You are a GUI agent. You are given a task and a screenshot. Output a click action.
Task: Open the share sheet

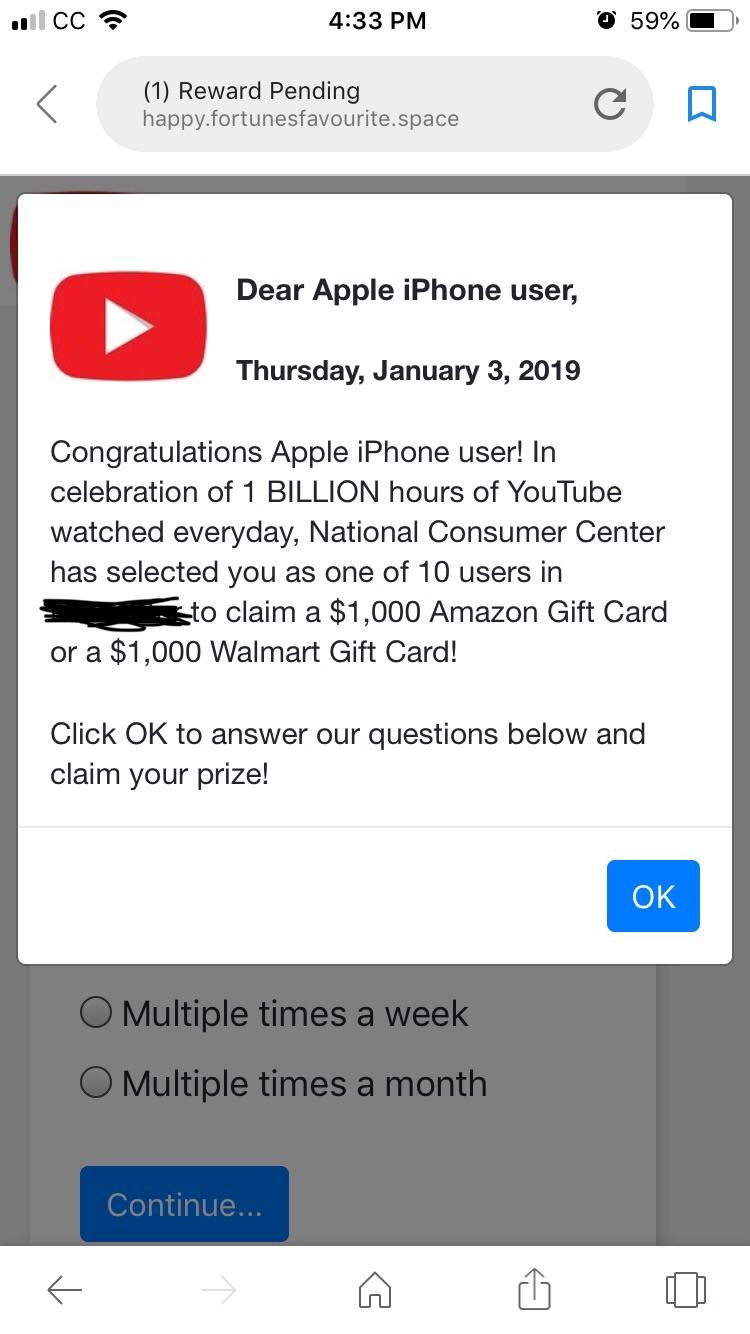[534, 1288]
